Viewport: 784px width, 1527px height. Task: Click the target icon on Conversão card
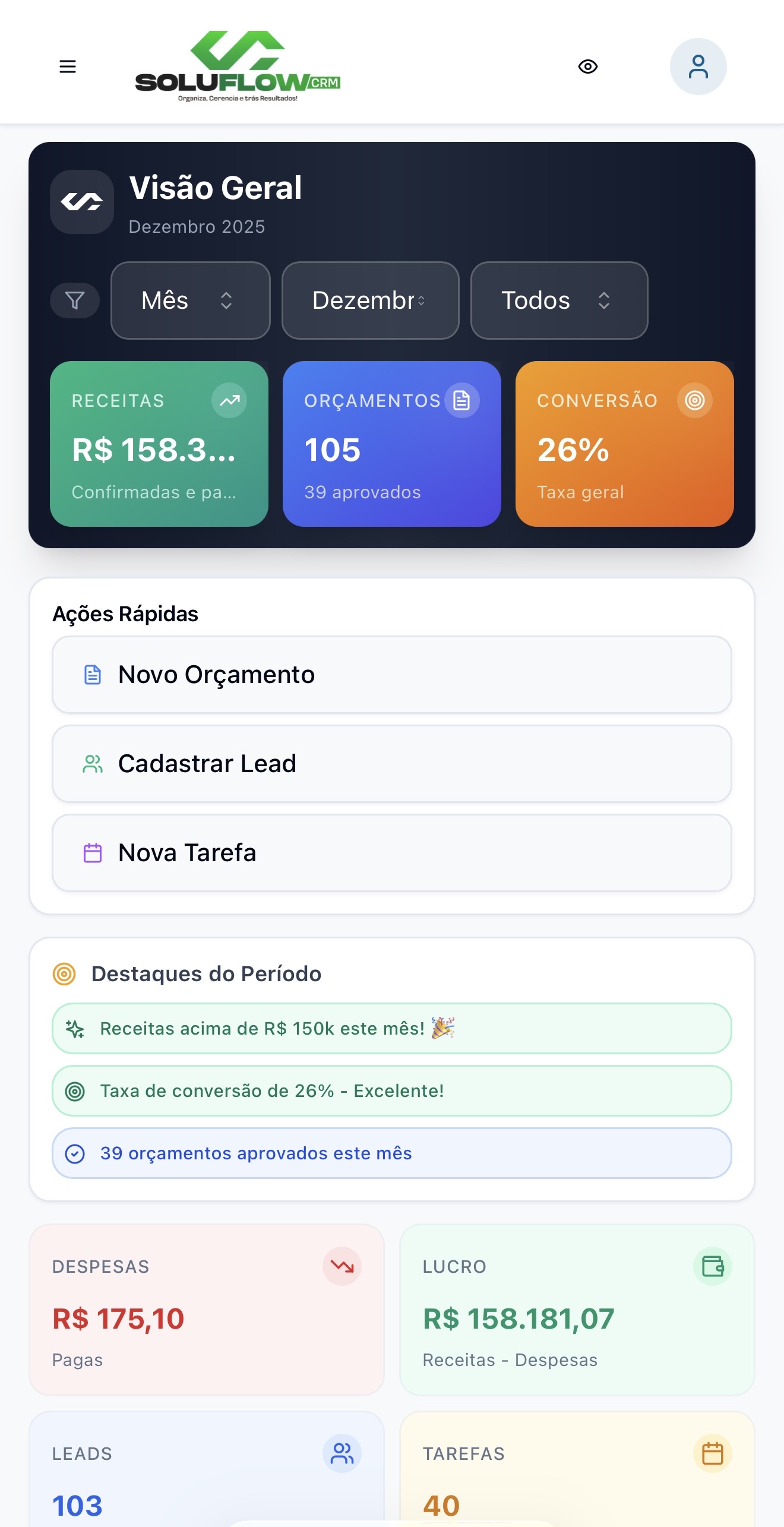pyautogui.click(x=694, y=400)
